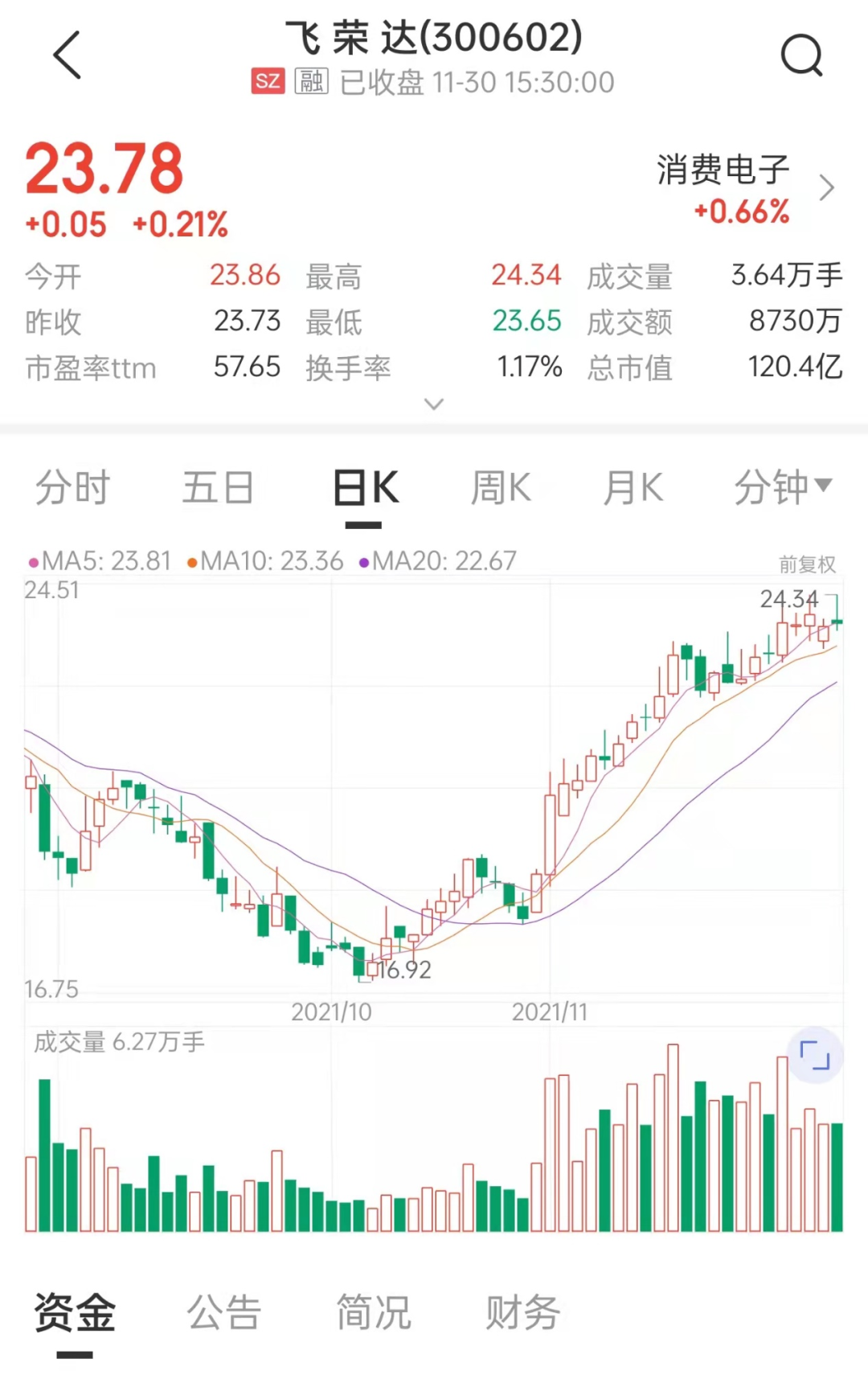Change the 前复权 adjustment setting

pos(807,564)
